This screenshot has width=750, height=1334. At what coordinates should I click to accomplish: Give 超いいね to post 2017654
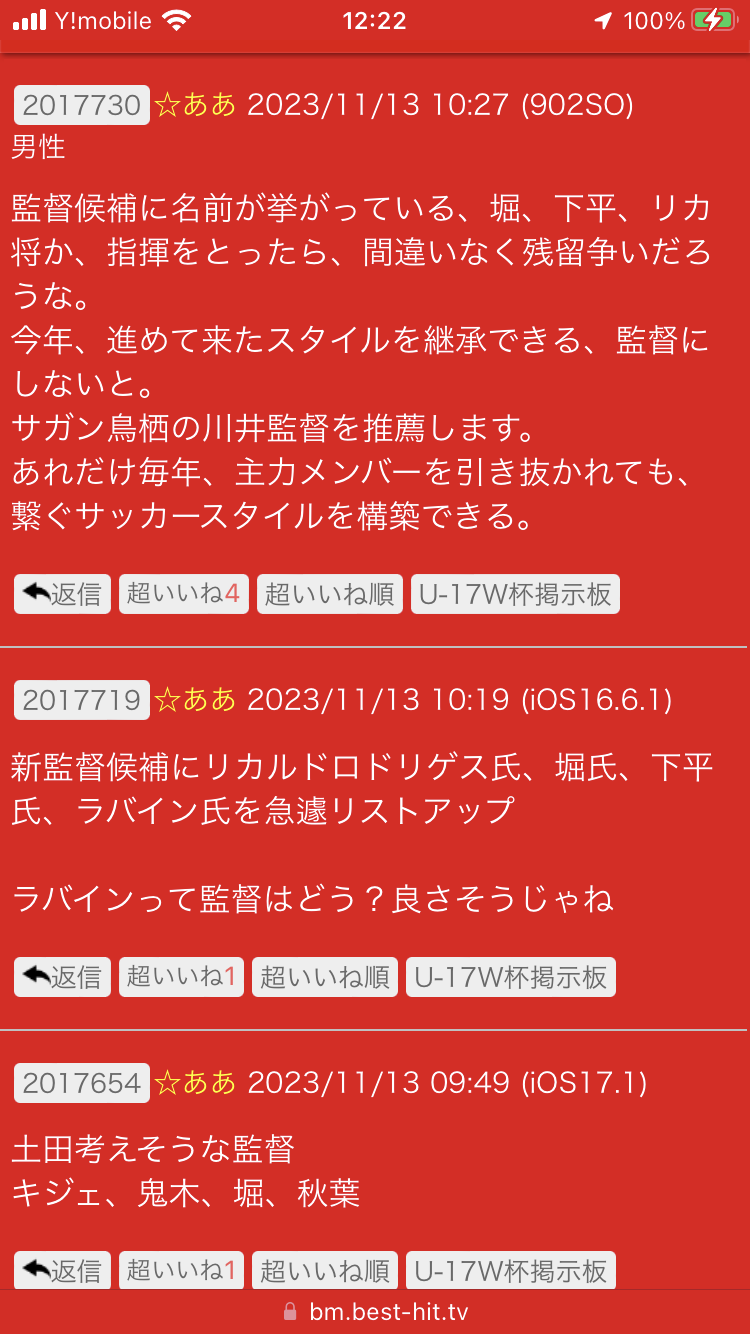click(x=181, y=1270)
